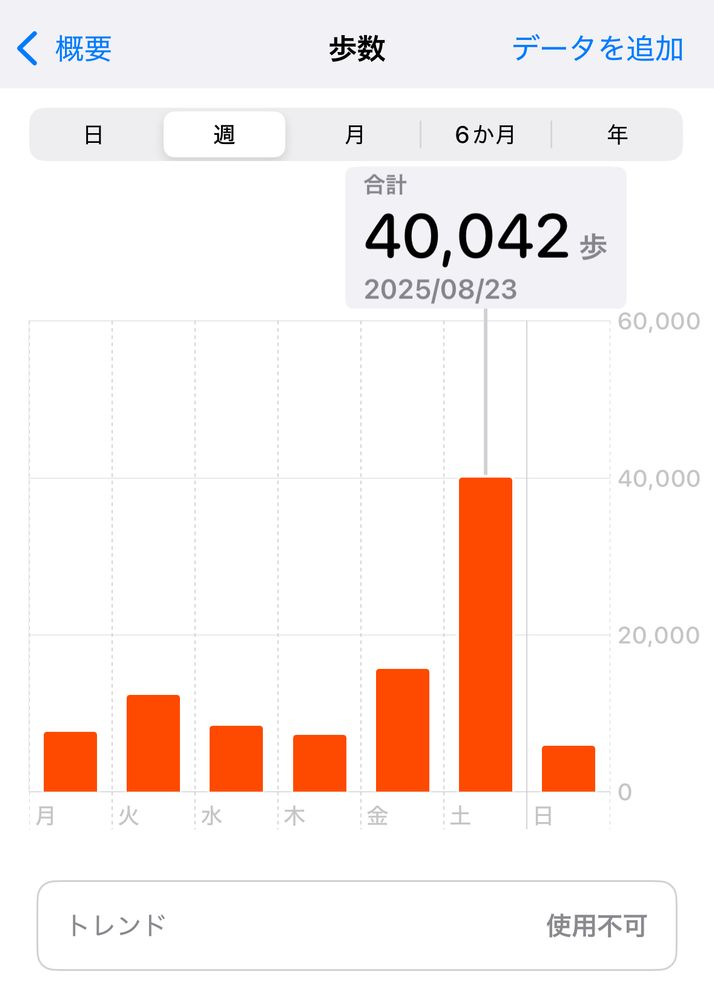Select the 水 step bar
This screenshot has height=1000, width=714.
[236, 759]
